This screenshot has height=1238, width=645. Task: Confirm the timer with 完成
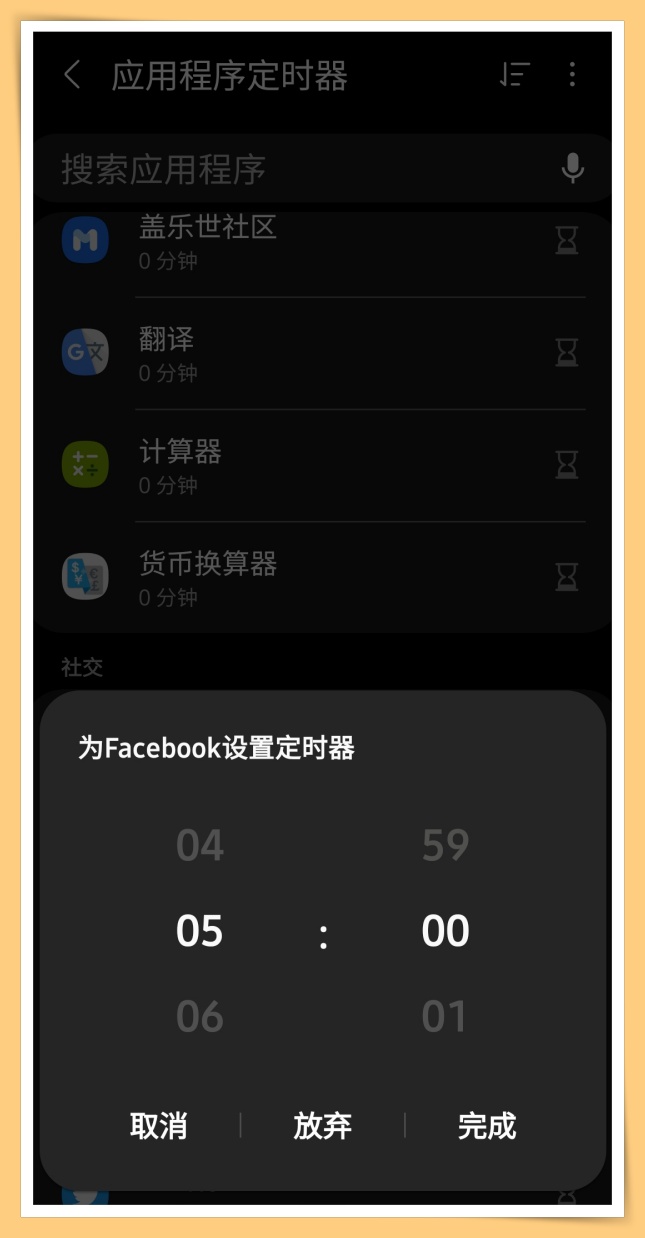[486, 1126]
